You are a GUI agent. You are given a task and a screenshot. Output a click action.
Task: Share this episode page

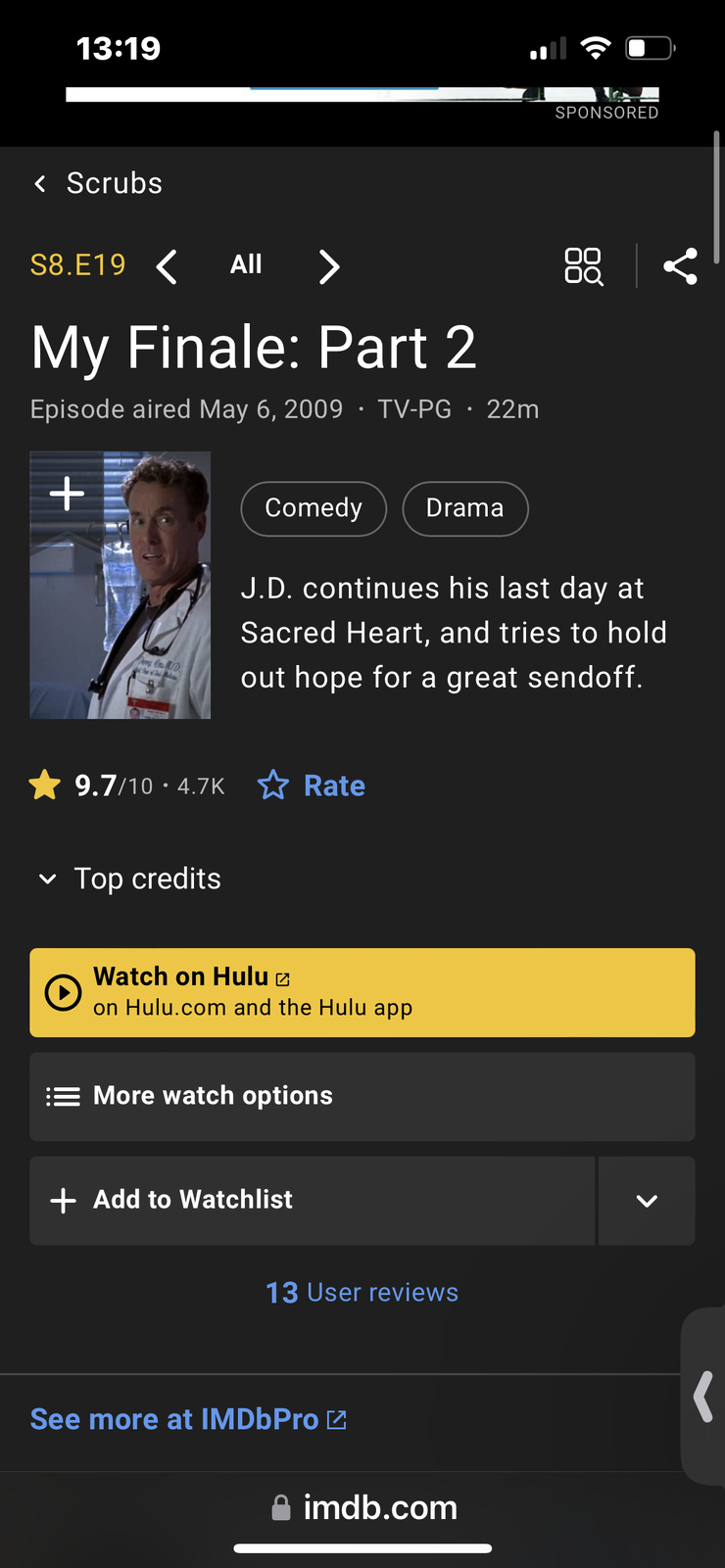point(680,266)
